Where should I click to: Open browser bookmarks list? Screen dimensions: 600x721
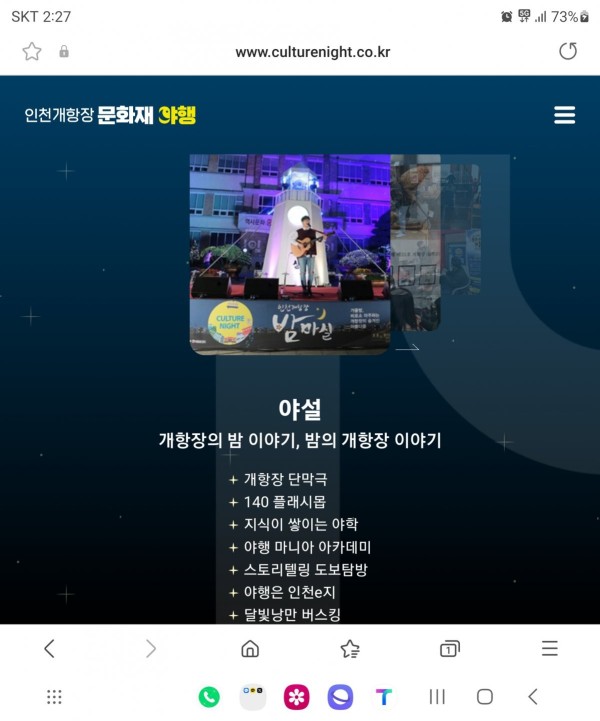(x=350, y=649)
